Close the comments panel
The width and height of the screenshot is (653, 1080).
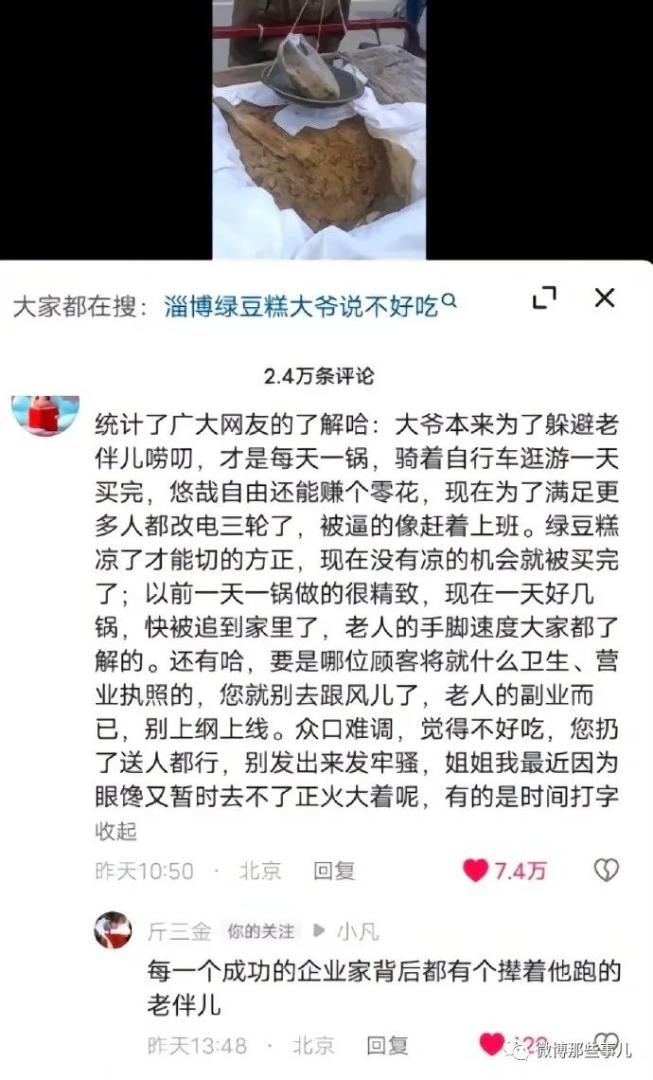(604, 297)
